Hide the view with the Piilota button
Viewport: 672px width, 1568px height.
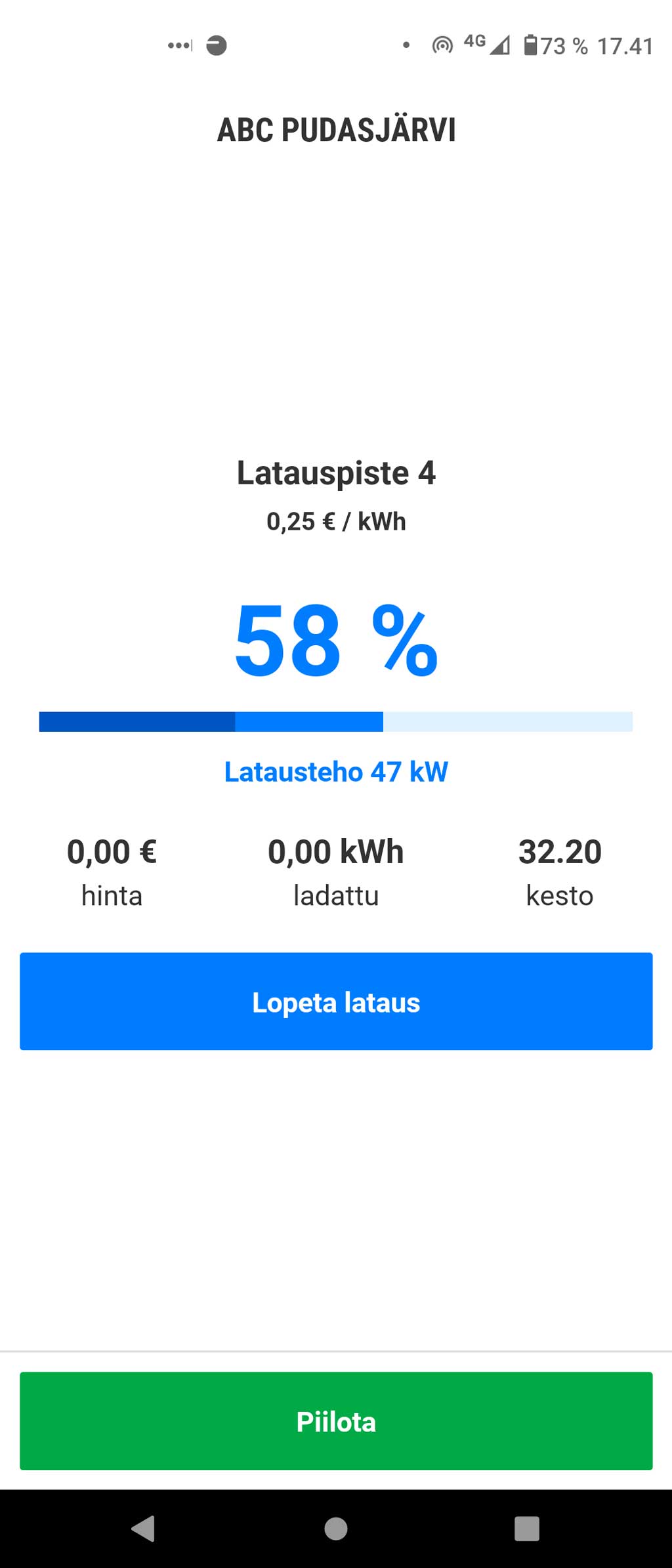click(x=336, y=1424)
